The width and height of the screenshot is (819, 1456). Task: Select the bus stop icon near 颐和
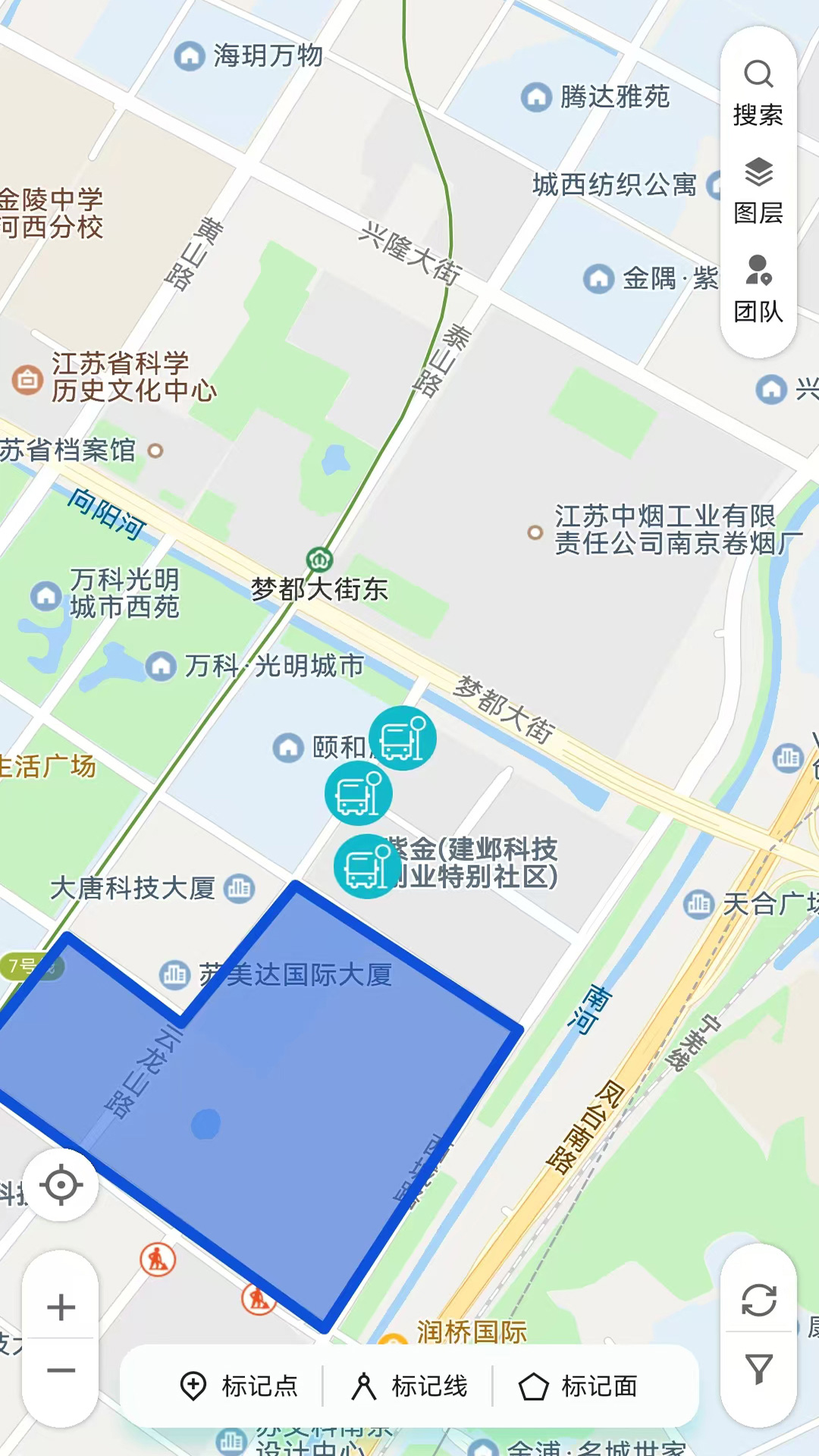[402, 739]
